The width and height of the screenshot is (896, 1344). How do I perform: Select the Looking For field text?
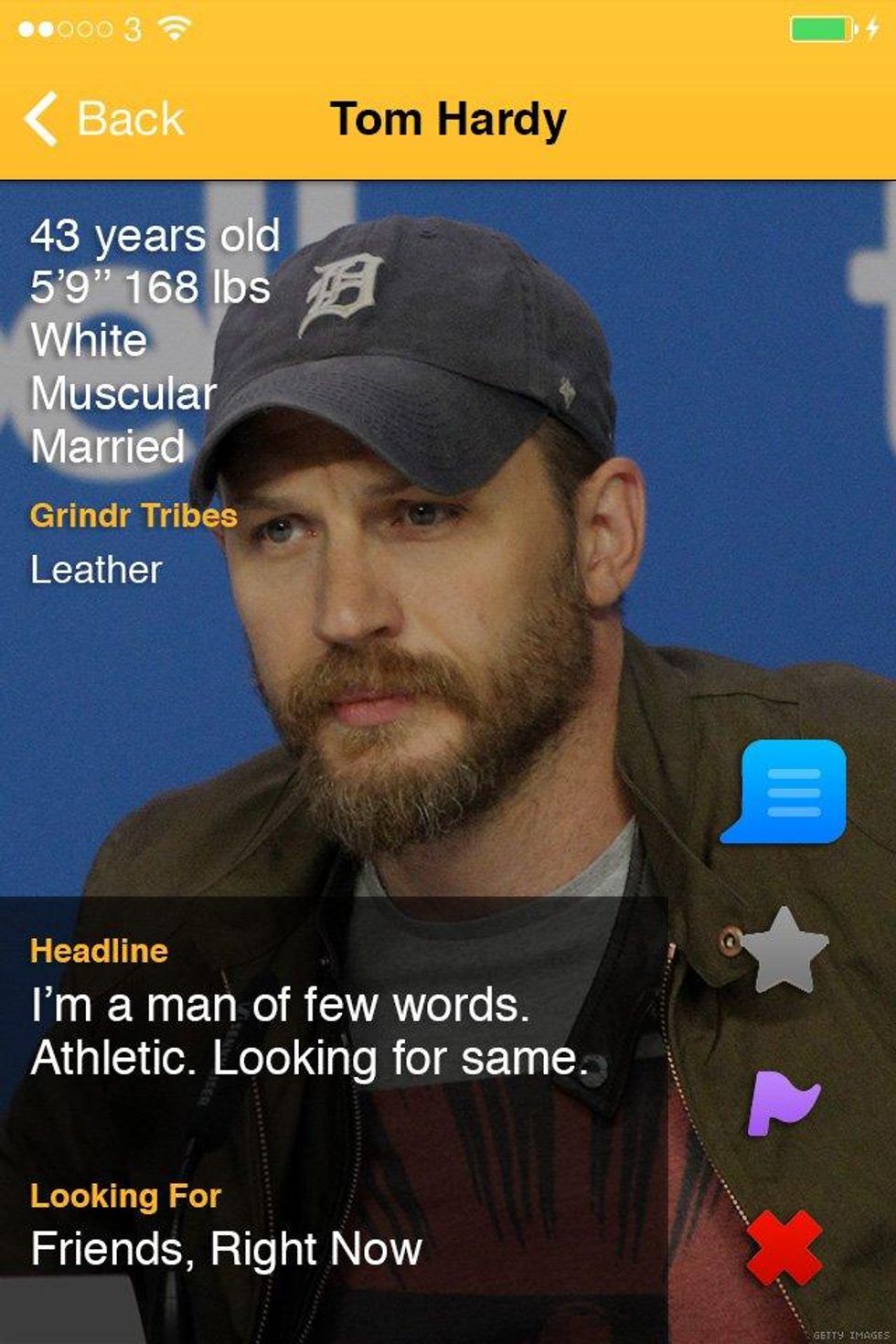[x=126, y=1194]
